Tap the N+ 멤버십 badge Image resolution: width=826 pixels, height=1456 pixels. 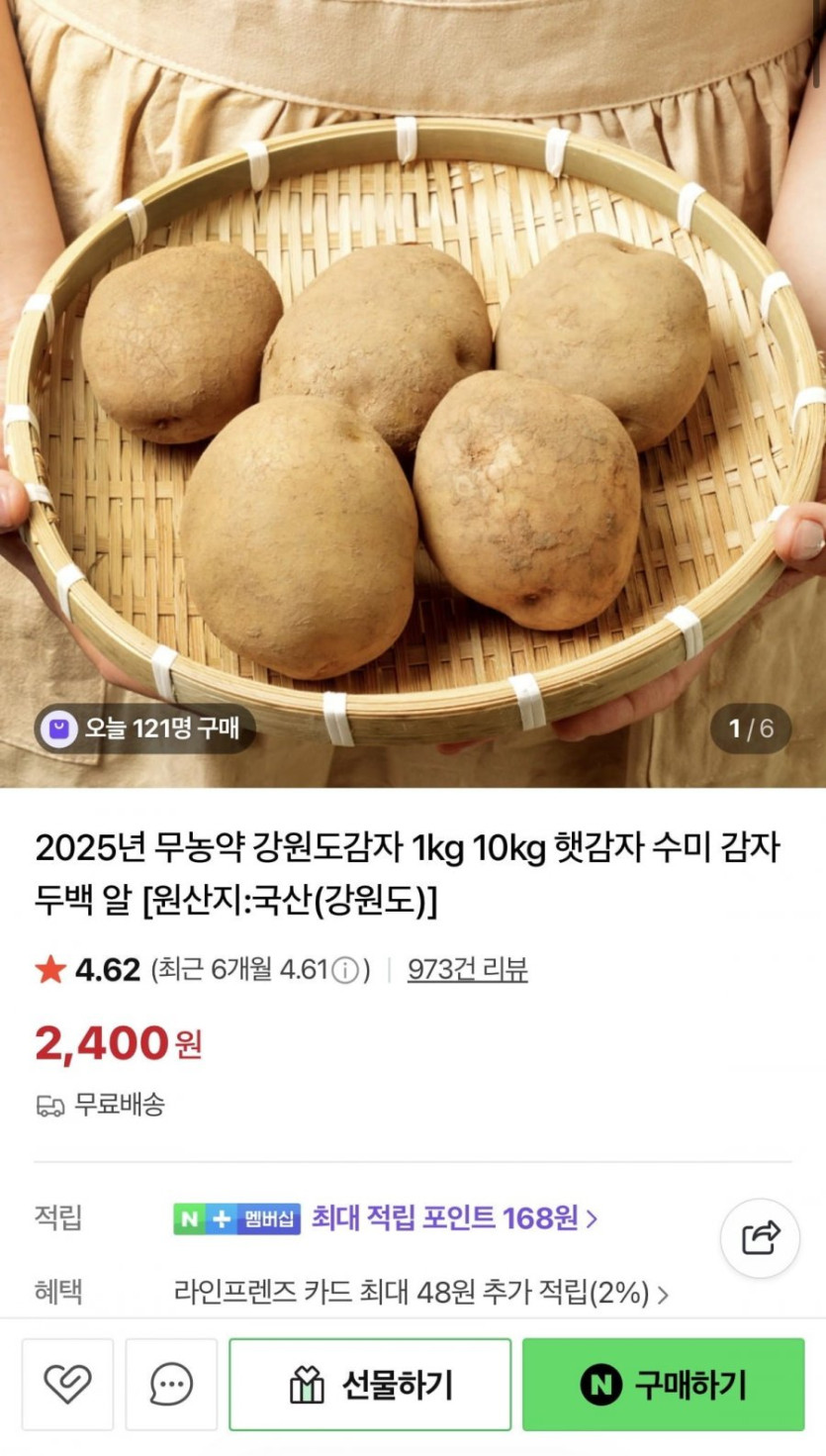pos(238,1221)
